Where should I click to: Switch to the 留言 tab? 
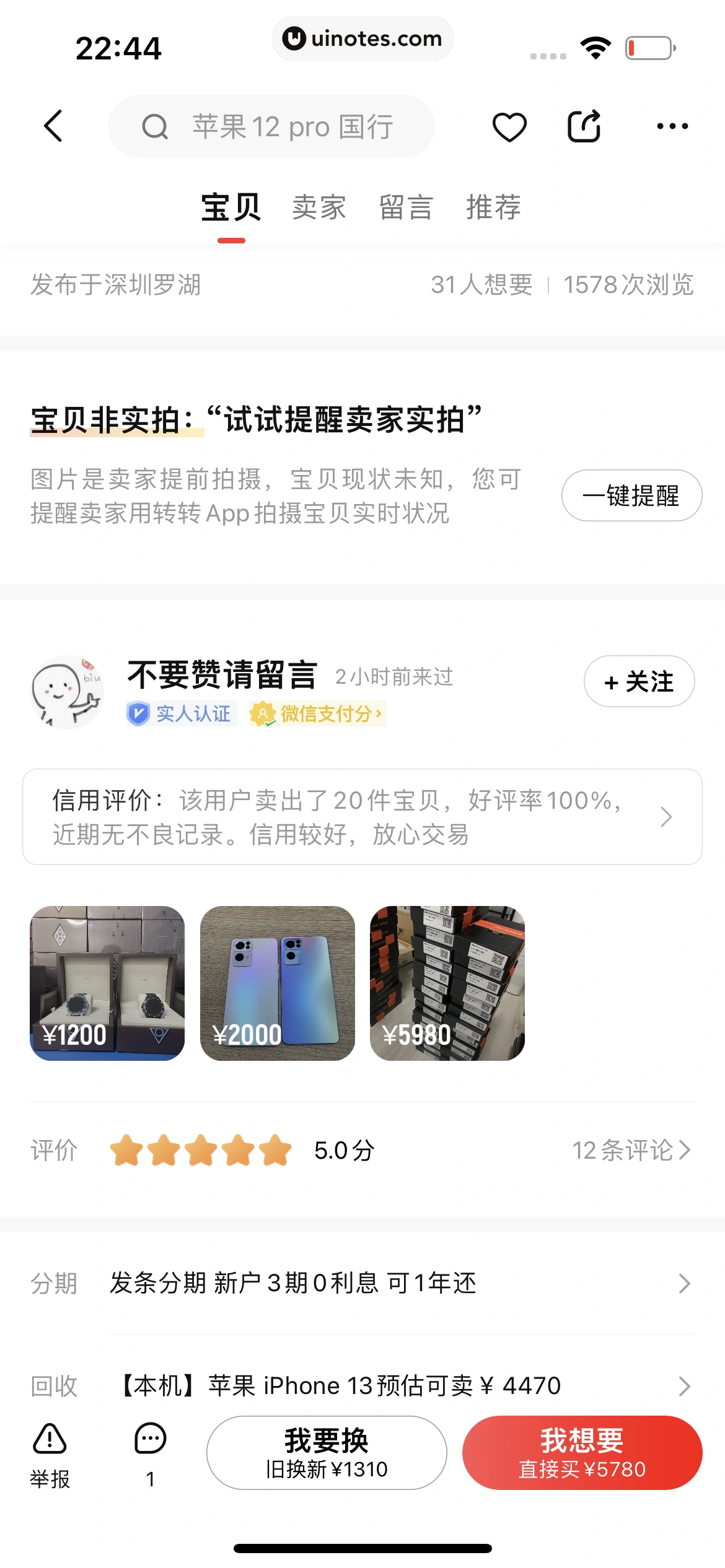pyautogui.click(x=405, y=206)
